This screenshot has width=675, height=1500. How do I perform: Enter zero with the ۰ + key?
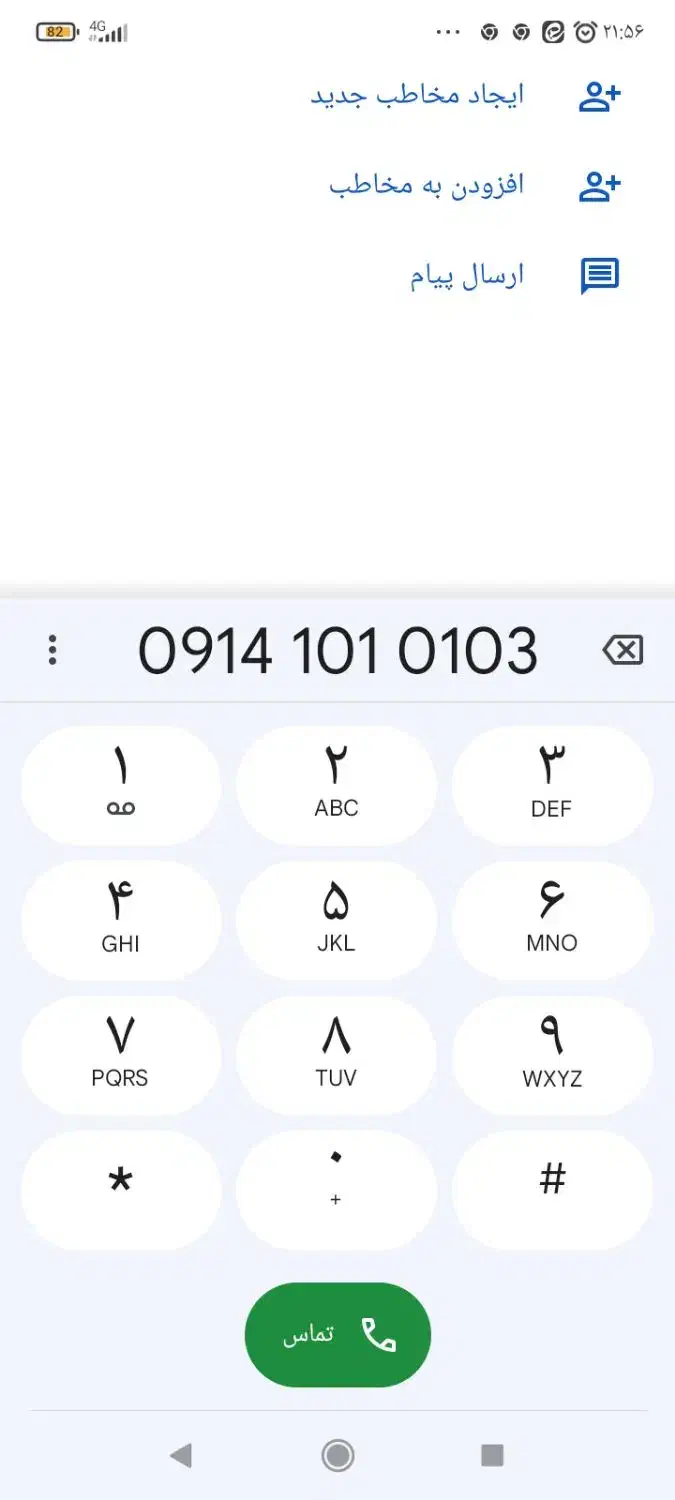point(336,1190)
